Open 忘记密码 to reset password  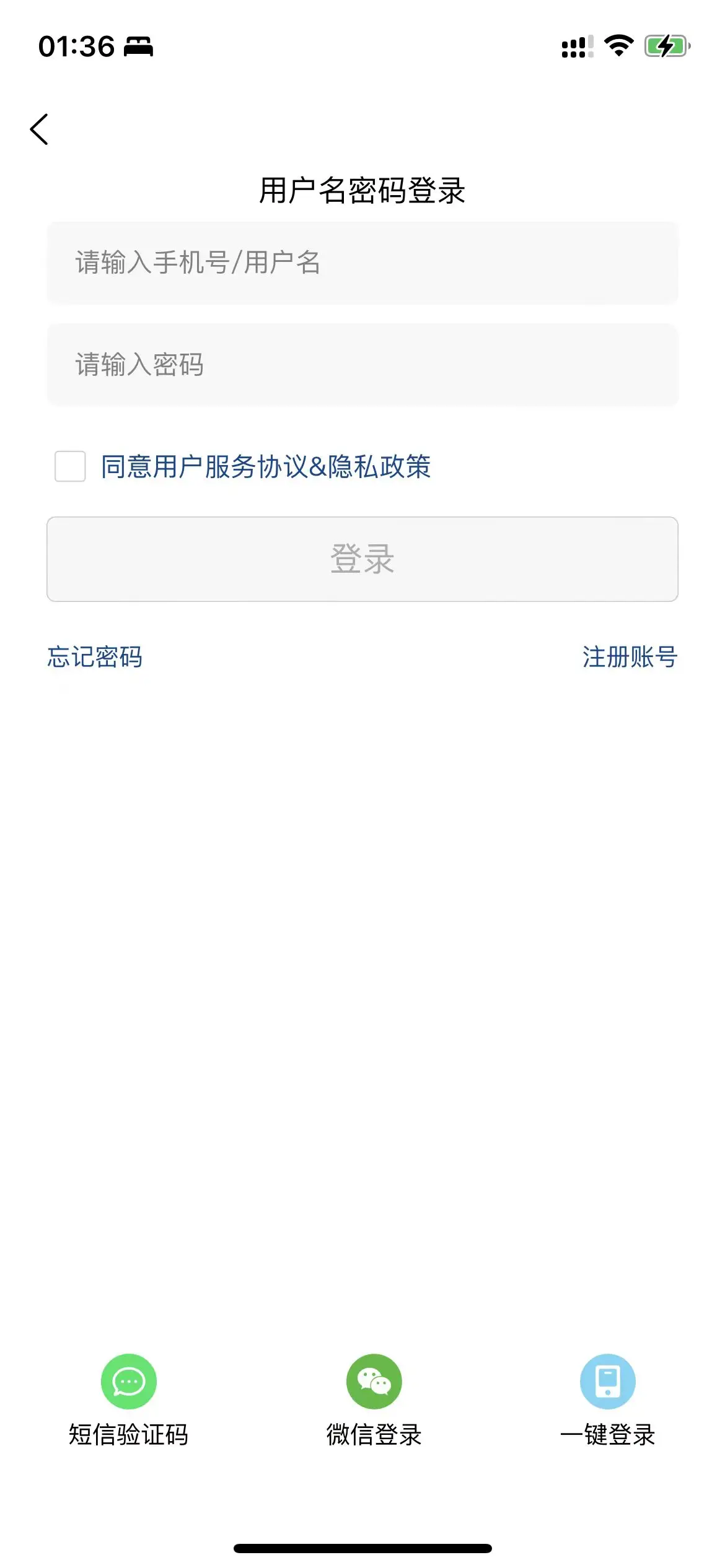tap(95, 657)
